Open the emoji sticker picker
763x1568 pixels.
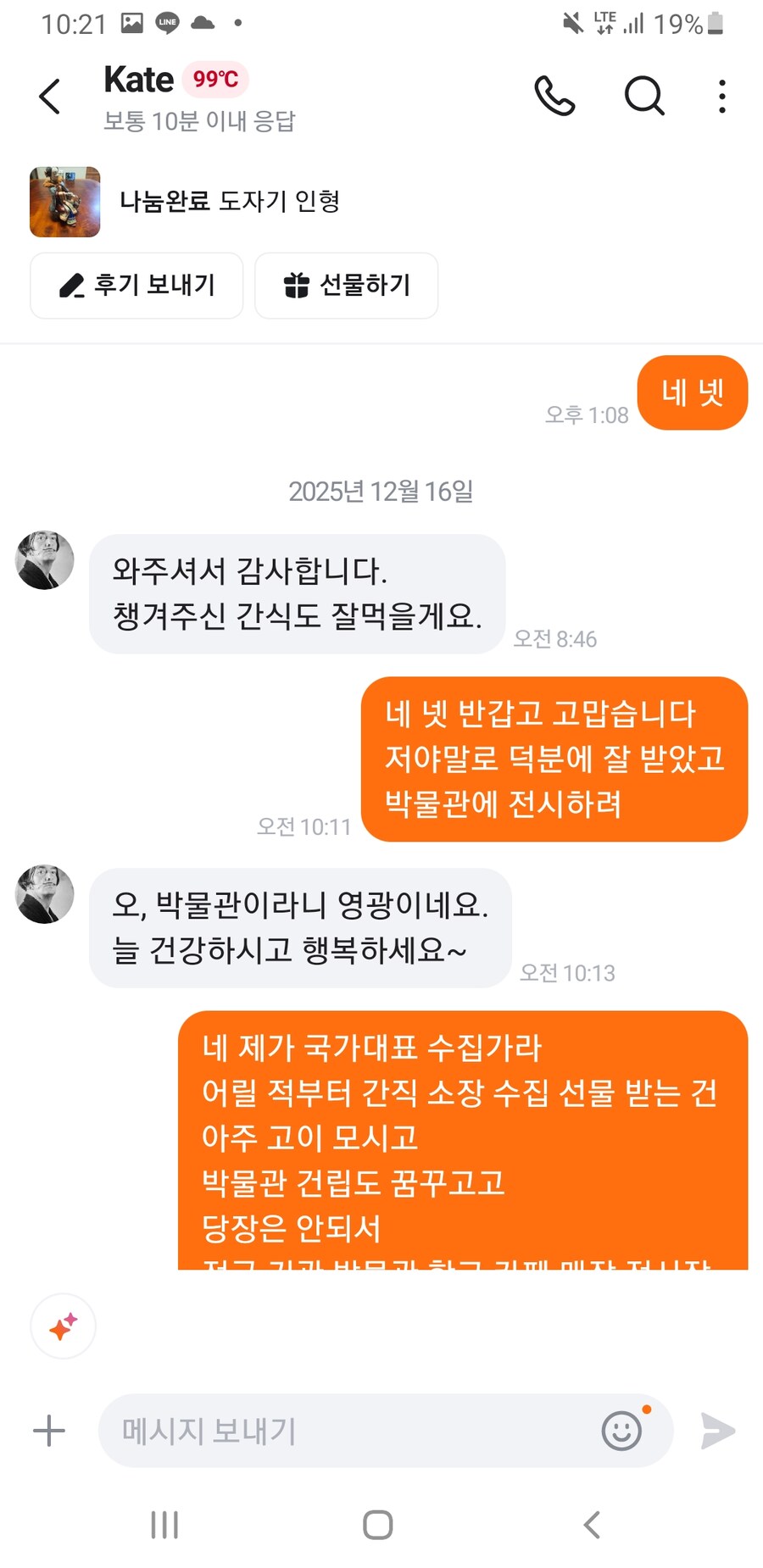click(x=622, y=1431)
